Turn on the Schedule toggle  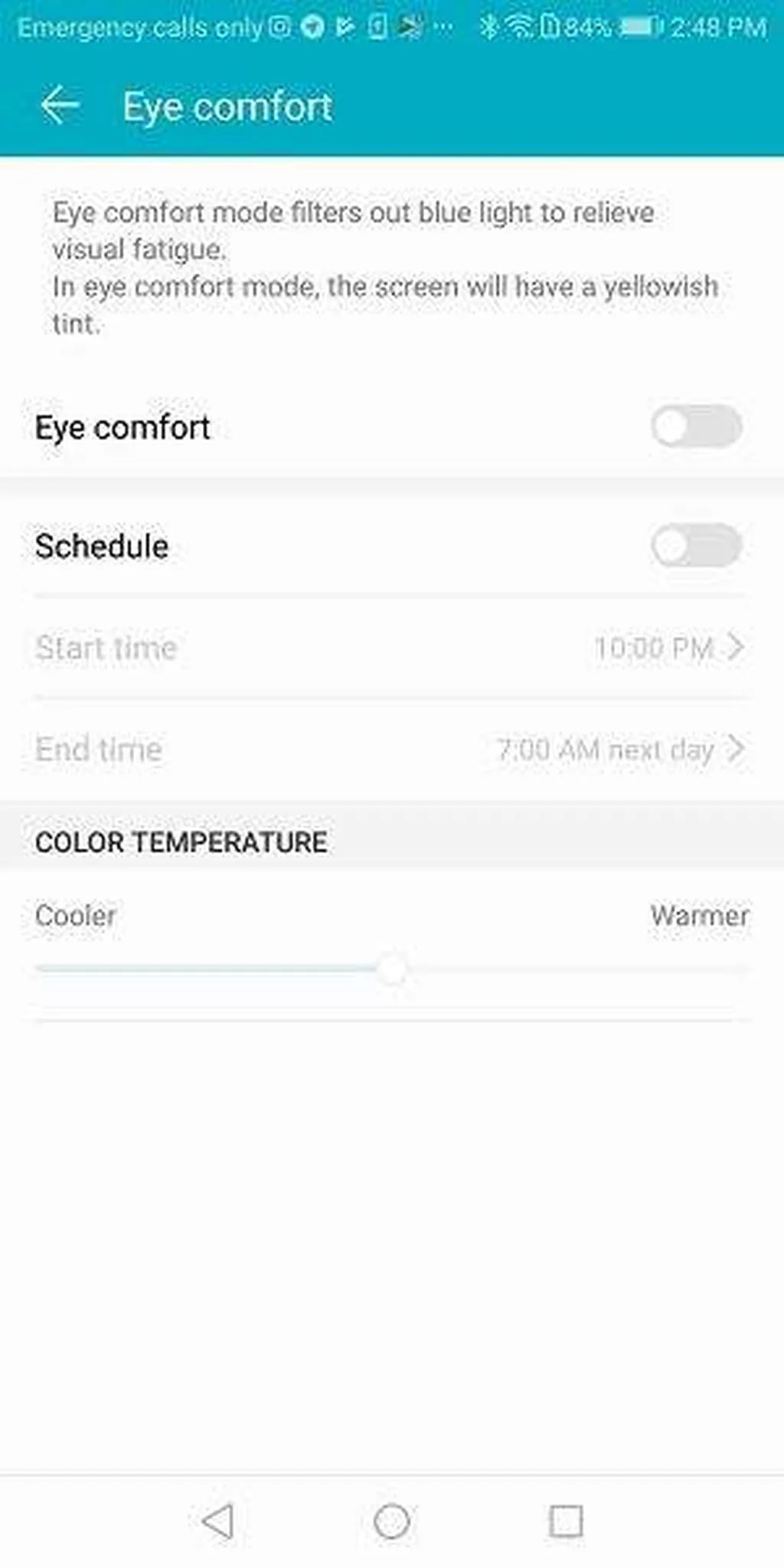[x=695, y=546]
